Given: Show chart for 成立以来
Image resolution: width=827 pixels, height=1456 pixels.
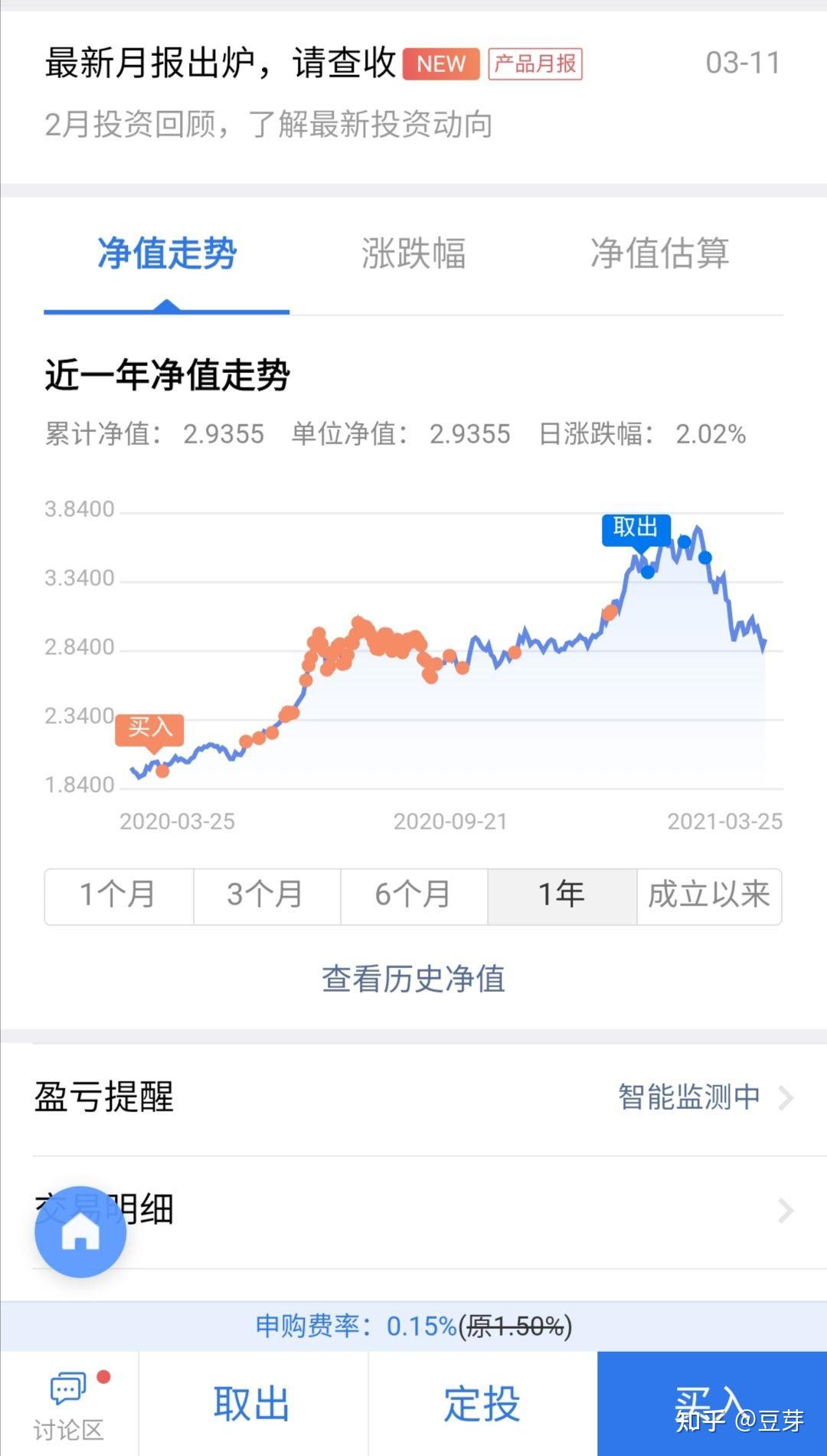Looking at the screenshot, I should pos(709,895).
